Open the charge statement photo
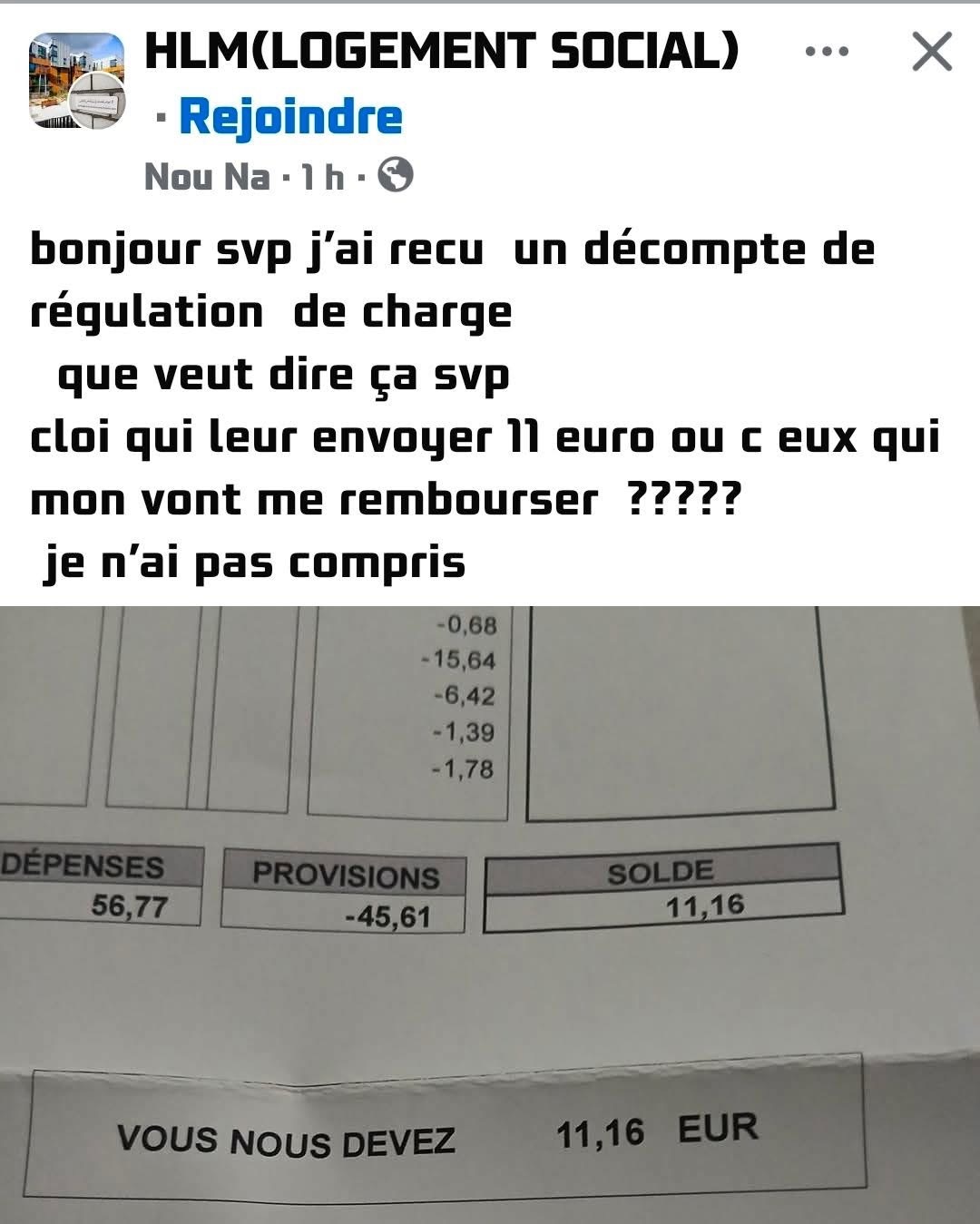 pyautogui.click(x=490, y=912)
